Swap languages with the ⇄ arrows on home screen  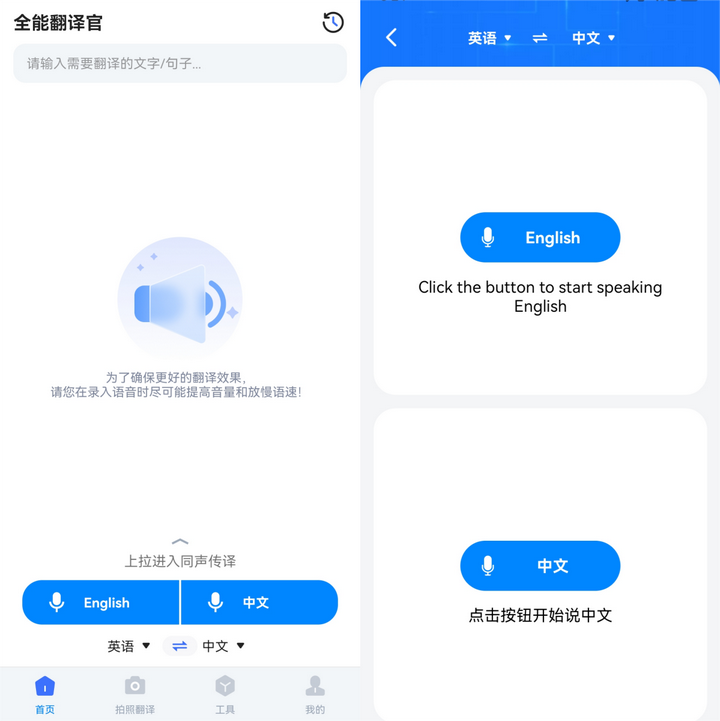tap(178, 646)
